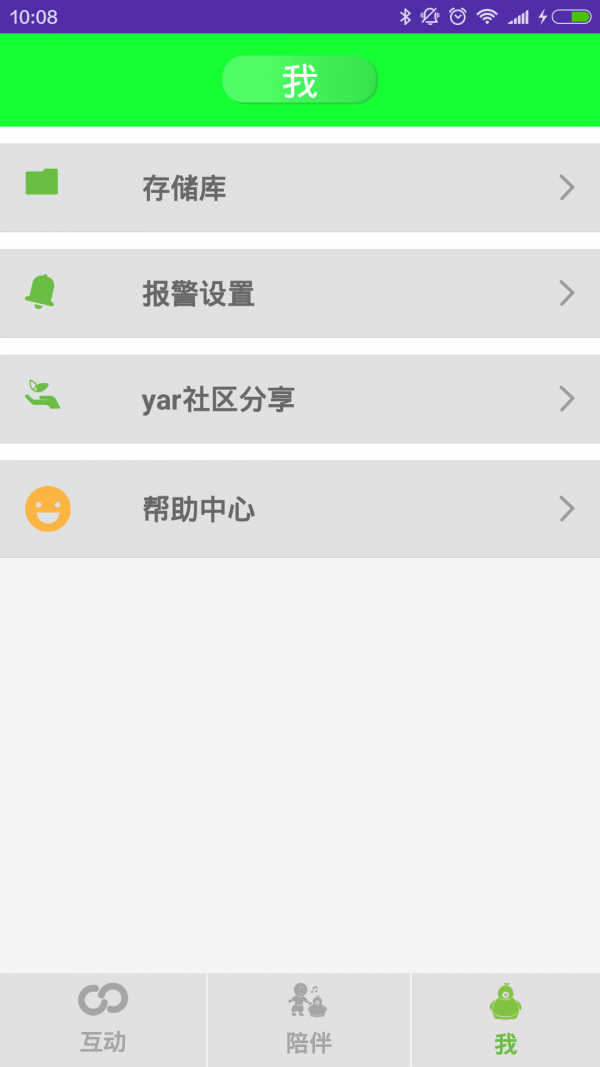
Task: Open 报警设置 alarm settings
Action: point(300,293)
